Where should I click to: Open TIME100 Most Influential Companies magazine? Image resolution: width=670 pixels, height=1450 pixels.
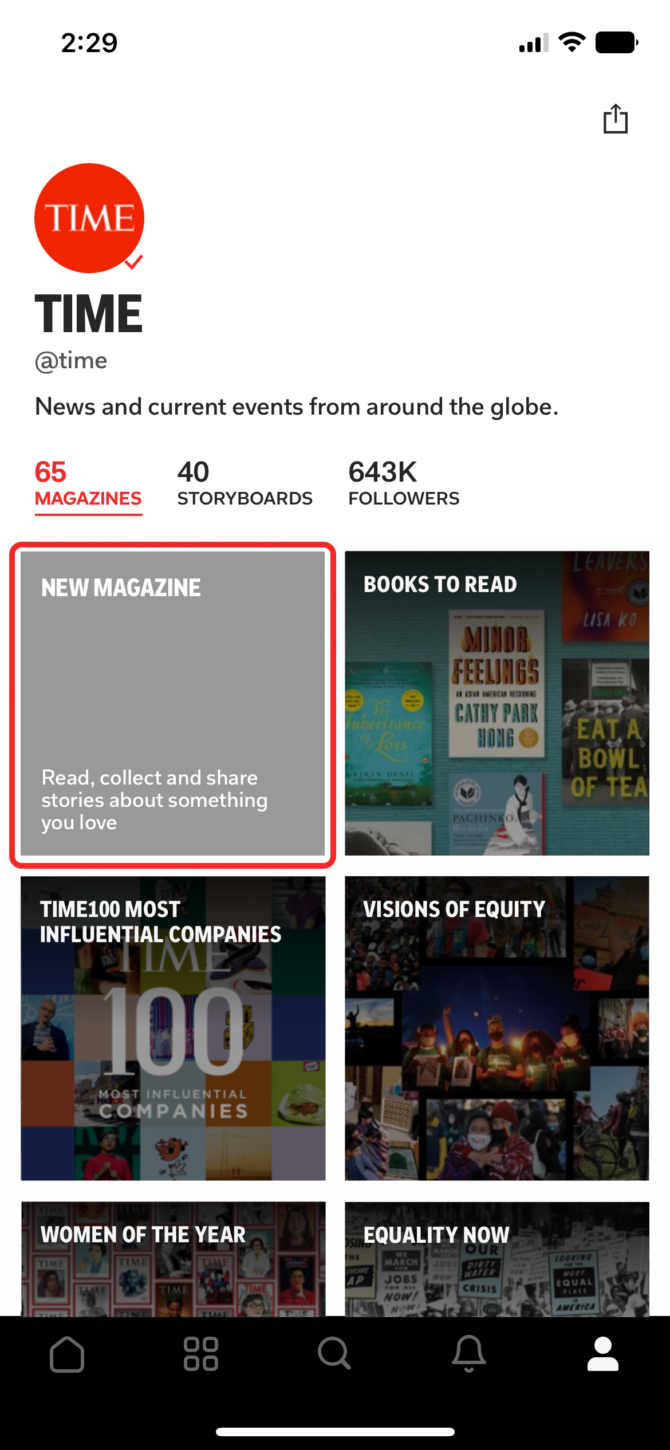[173, 1028]
